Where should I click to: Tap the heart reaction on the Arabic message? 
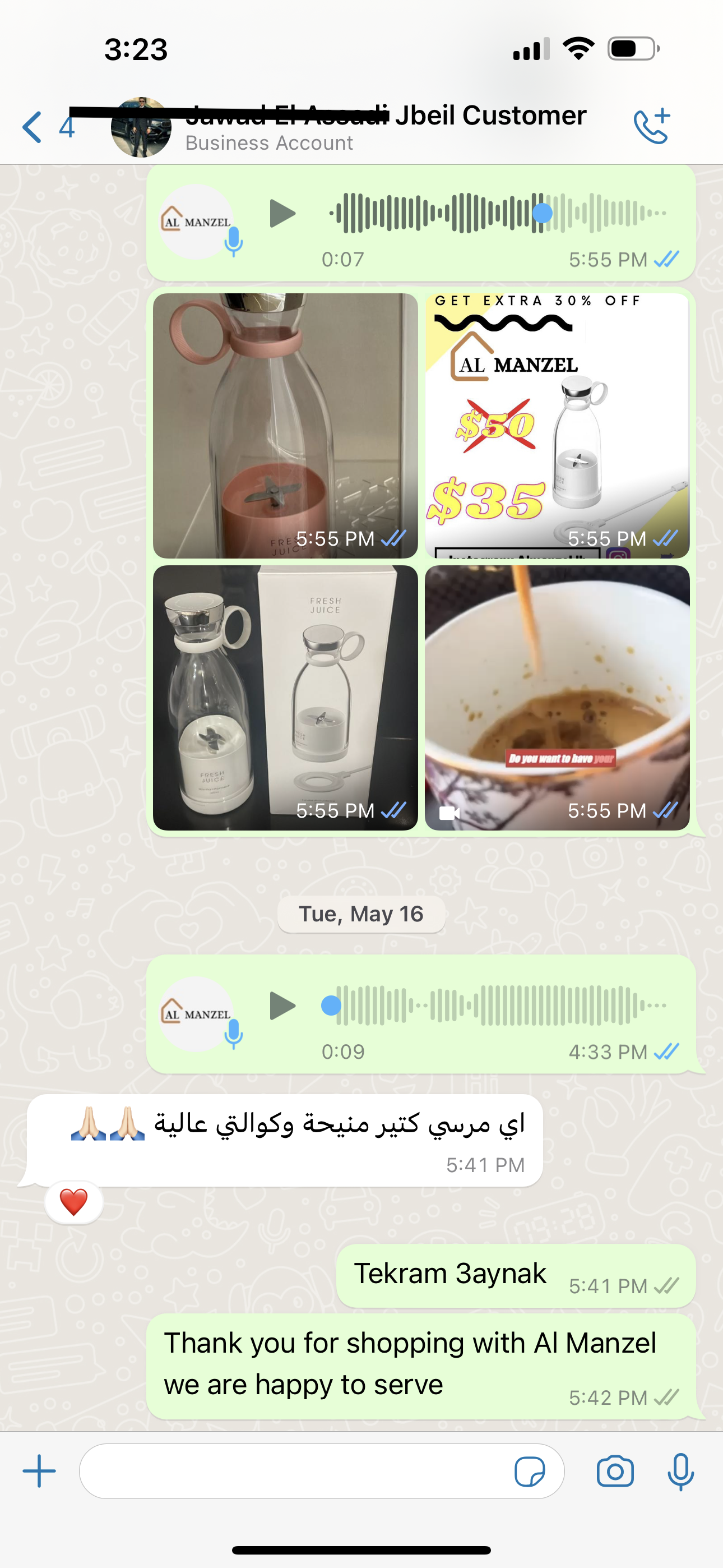pos(73,1202)
